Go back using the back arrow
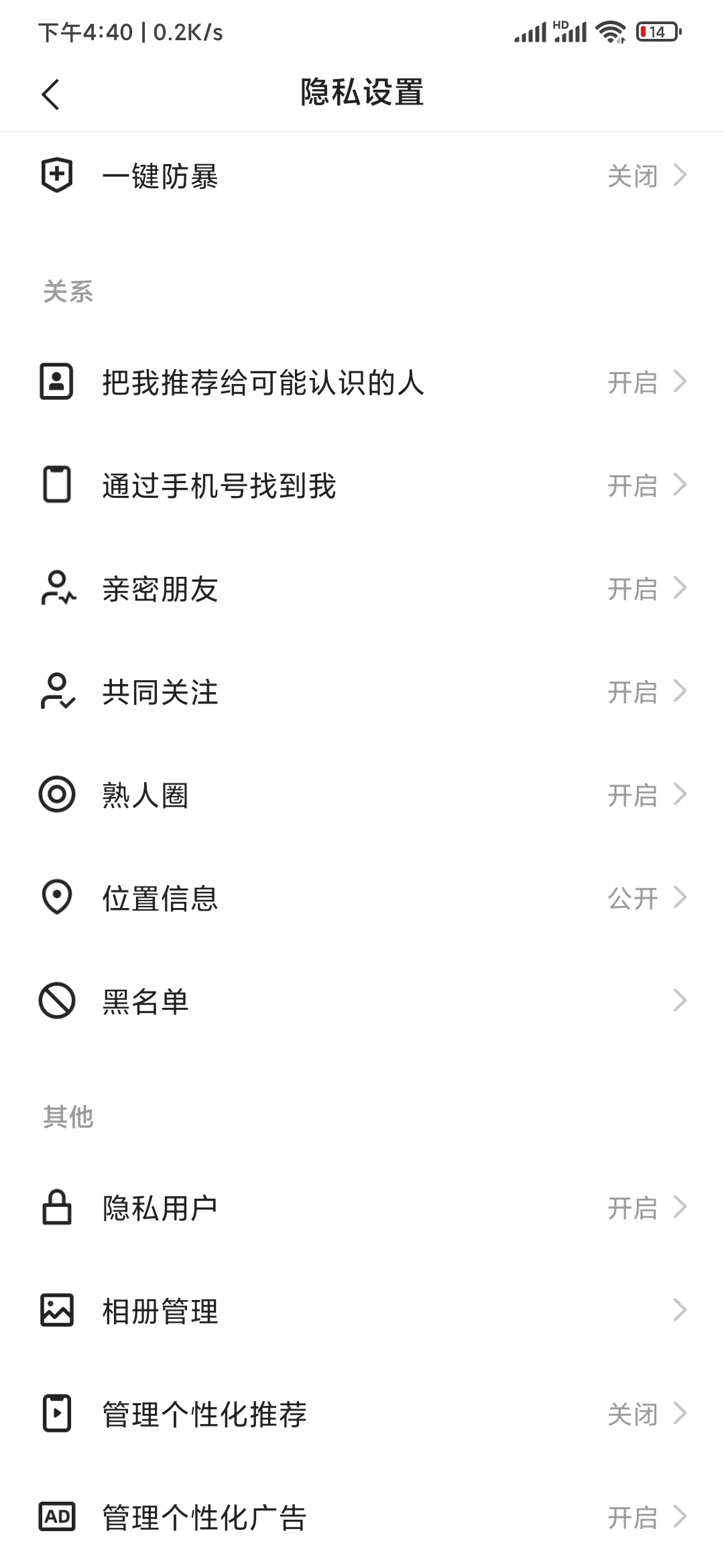724x1568 pixels. (51, 94)
